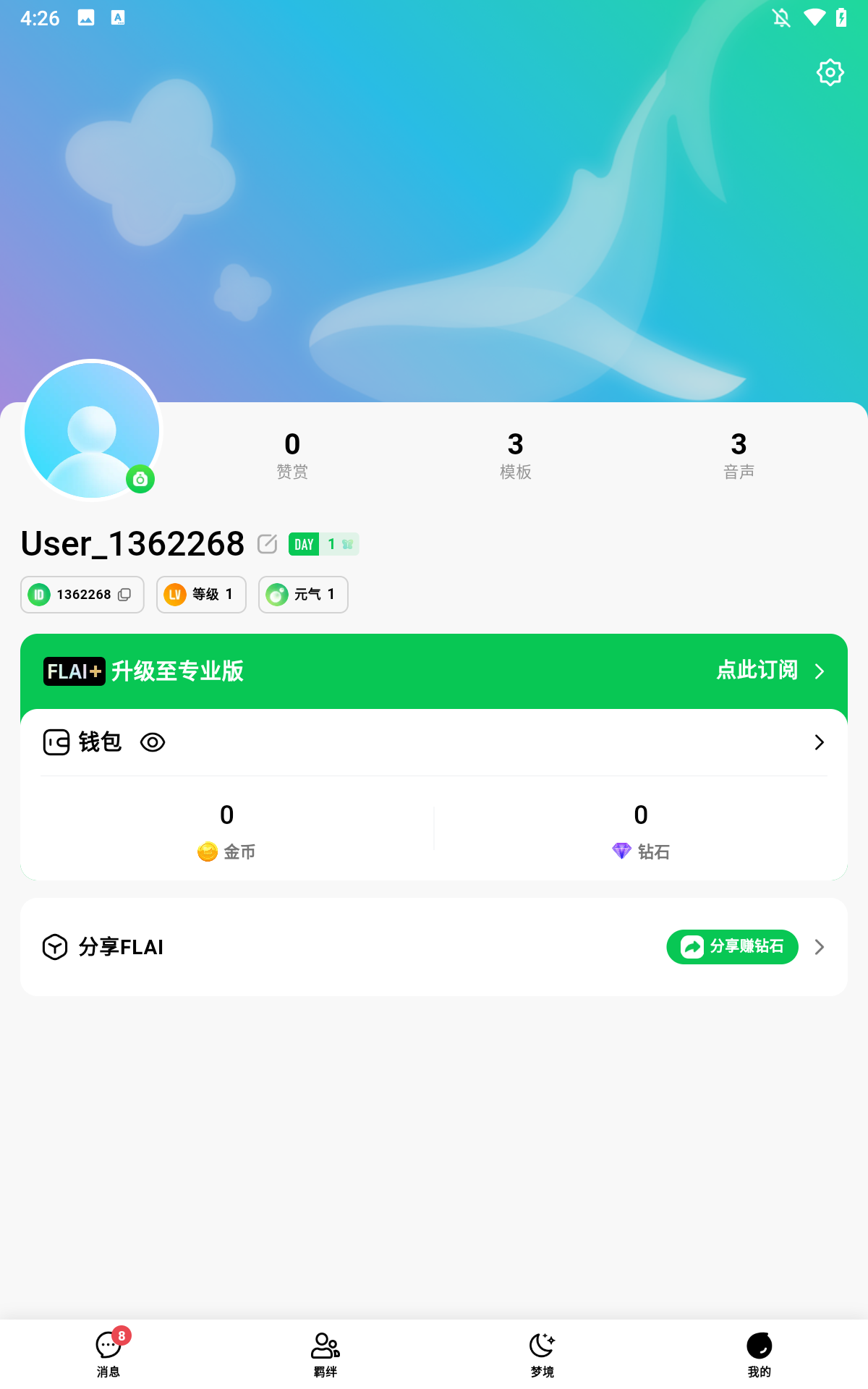Expand the 钱包 wallet section chevron
Viewport: 868px width, 1389px height.
pos(819,742)
